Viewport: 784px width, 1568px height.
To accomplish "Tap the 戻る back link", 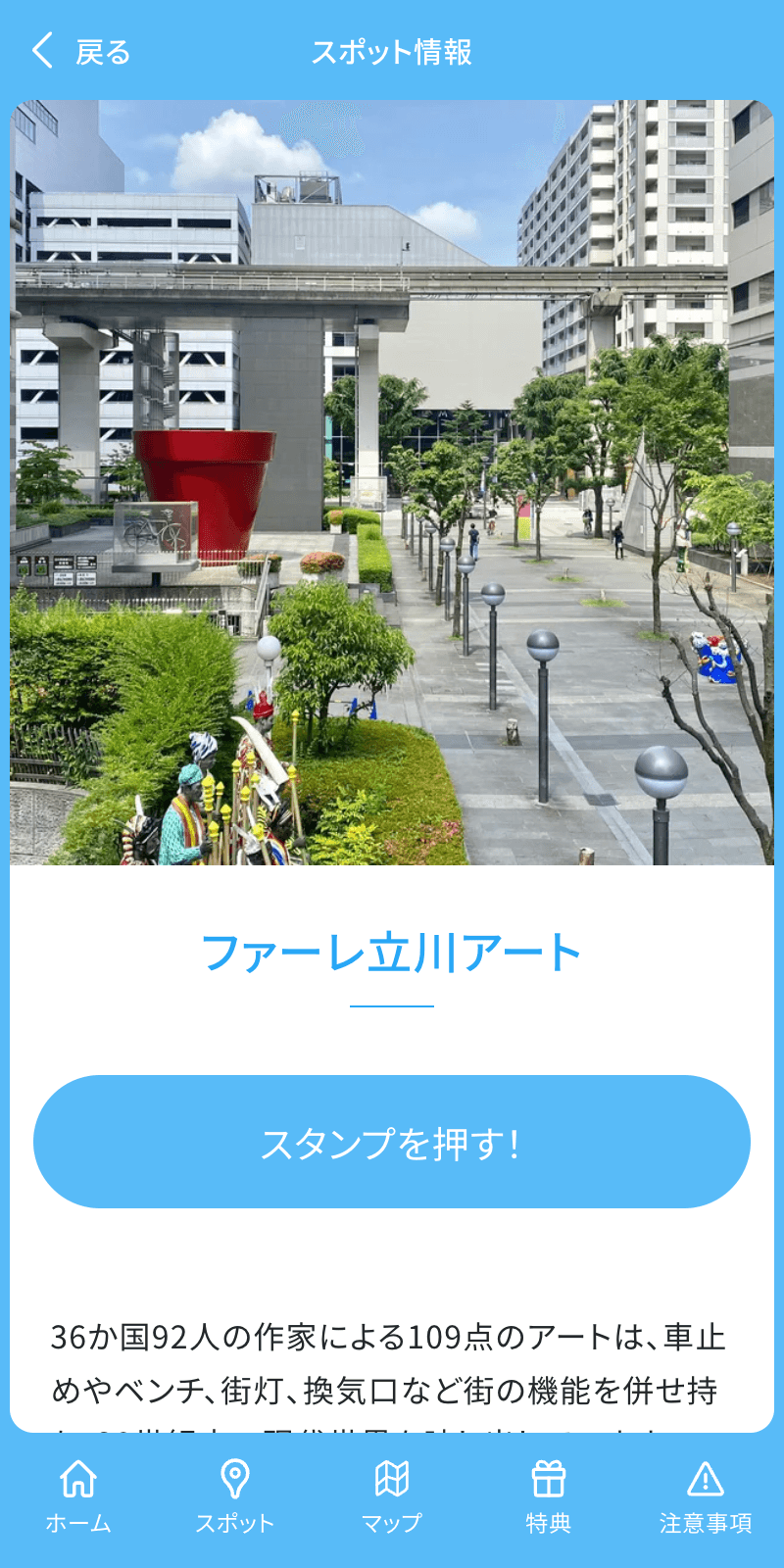I will [x=101, y=53].
